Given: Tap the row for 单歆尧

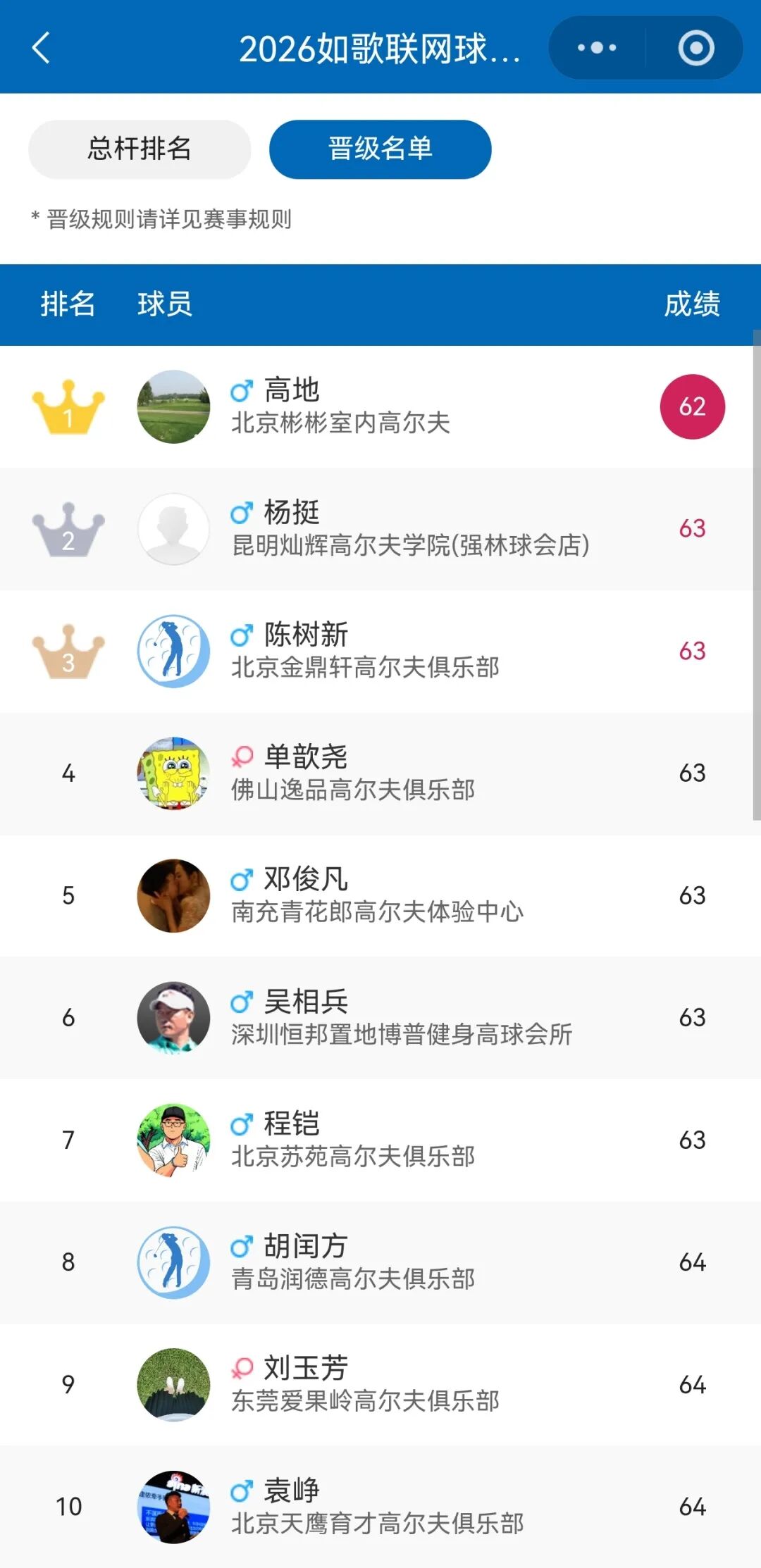Looking at the screenshot, I should point(380,773).
